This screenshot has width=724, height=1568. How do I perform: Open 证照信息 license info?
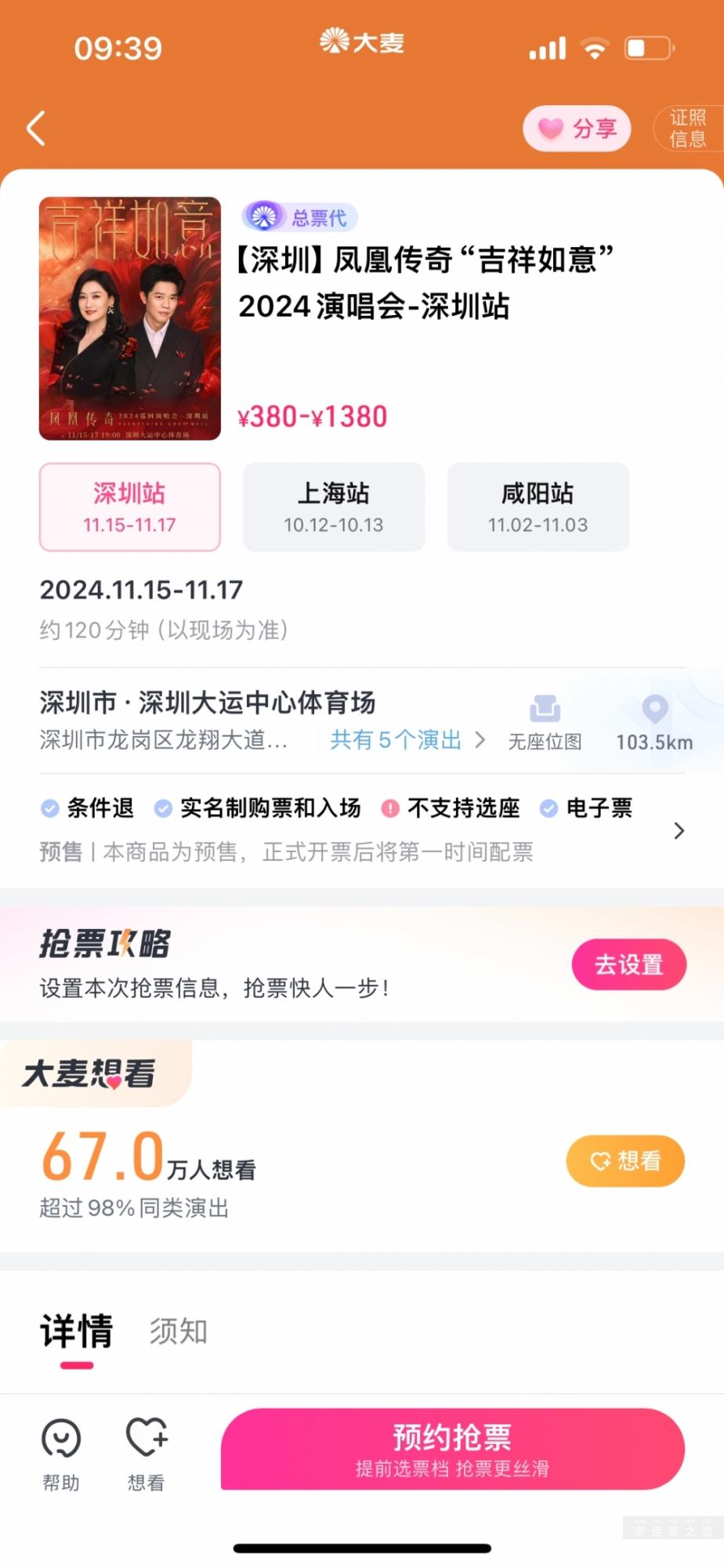pos(687,129)
